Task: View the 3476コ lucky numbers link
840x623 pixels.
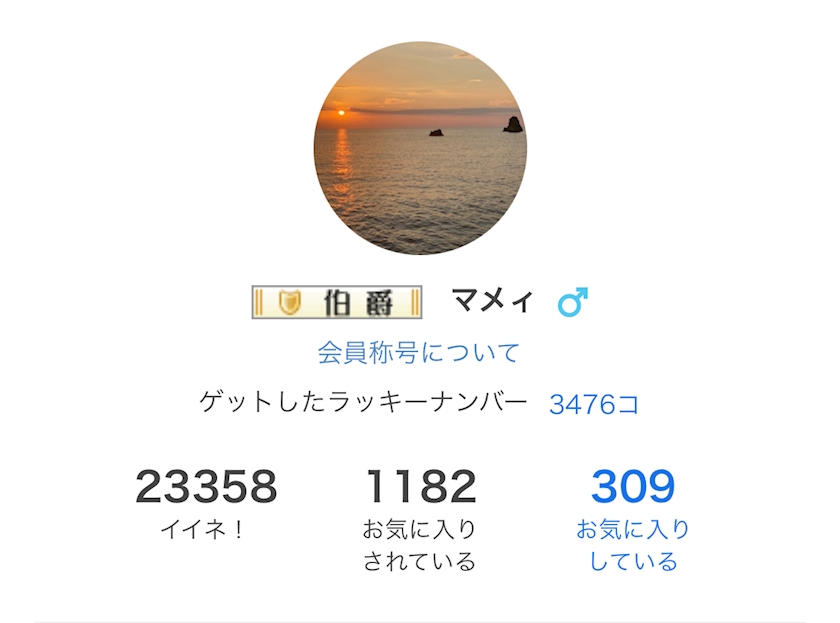Action: (x=594, y=404)
